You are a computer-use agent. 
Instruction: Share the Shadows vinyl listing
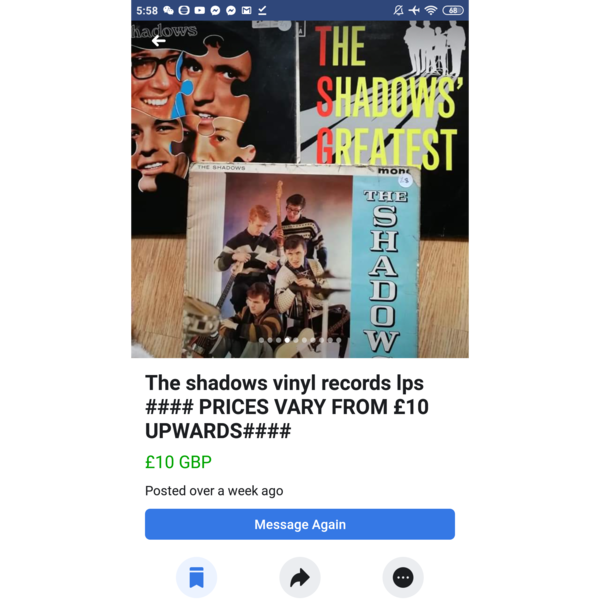299,577
